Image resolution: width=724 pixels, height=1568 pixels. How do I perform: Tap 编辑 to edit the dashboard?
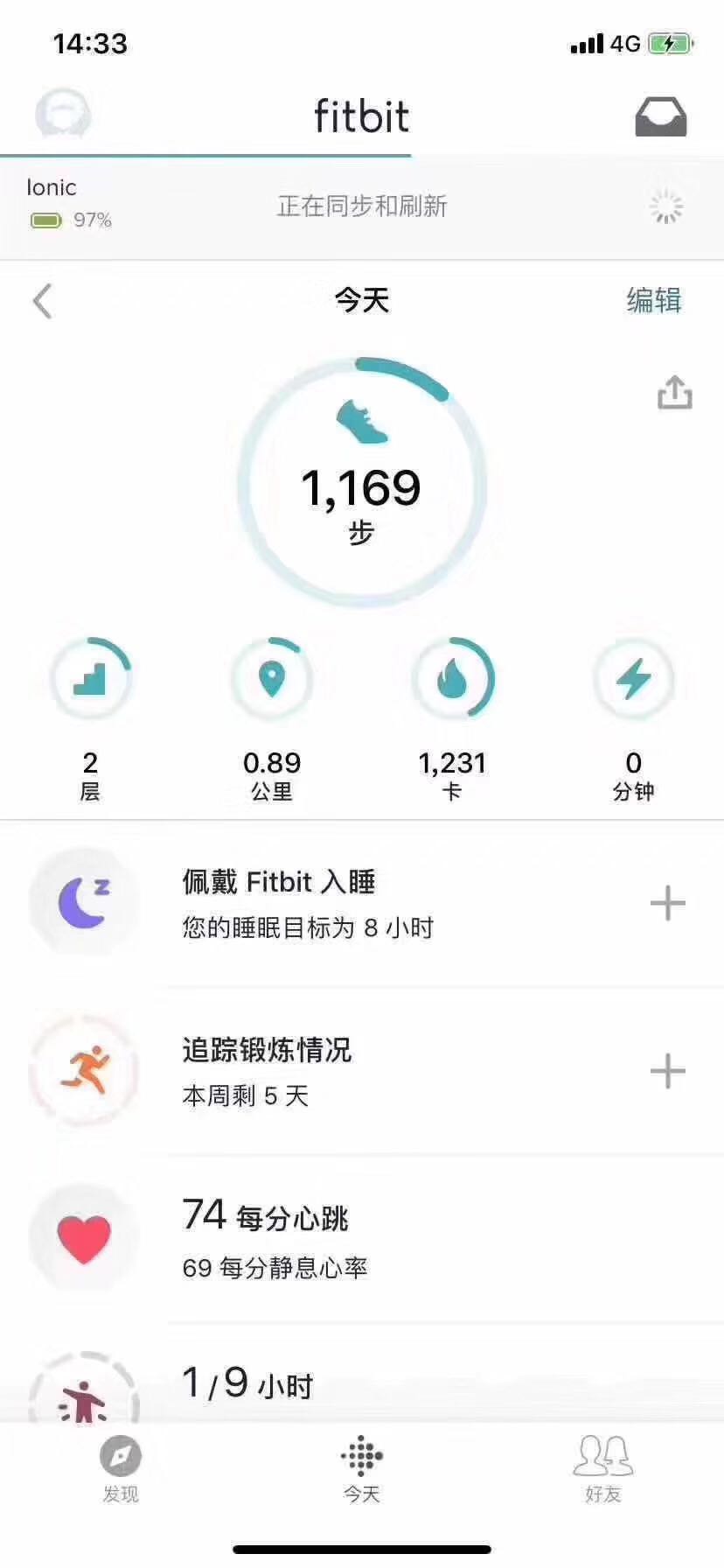pos(653,300)
